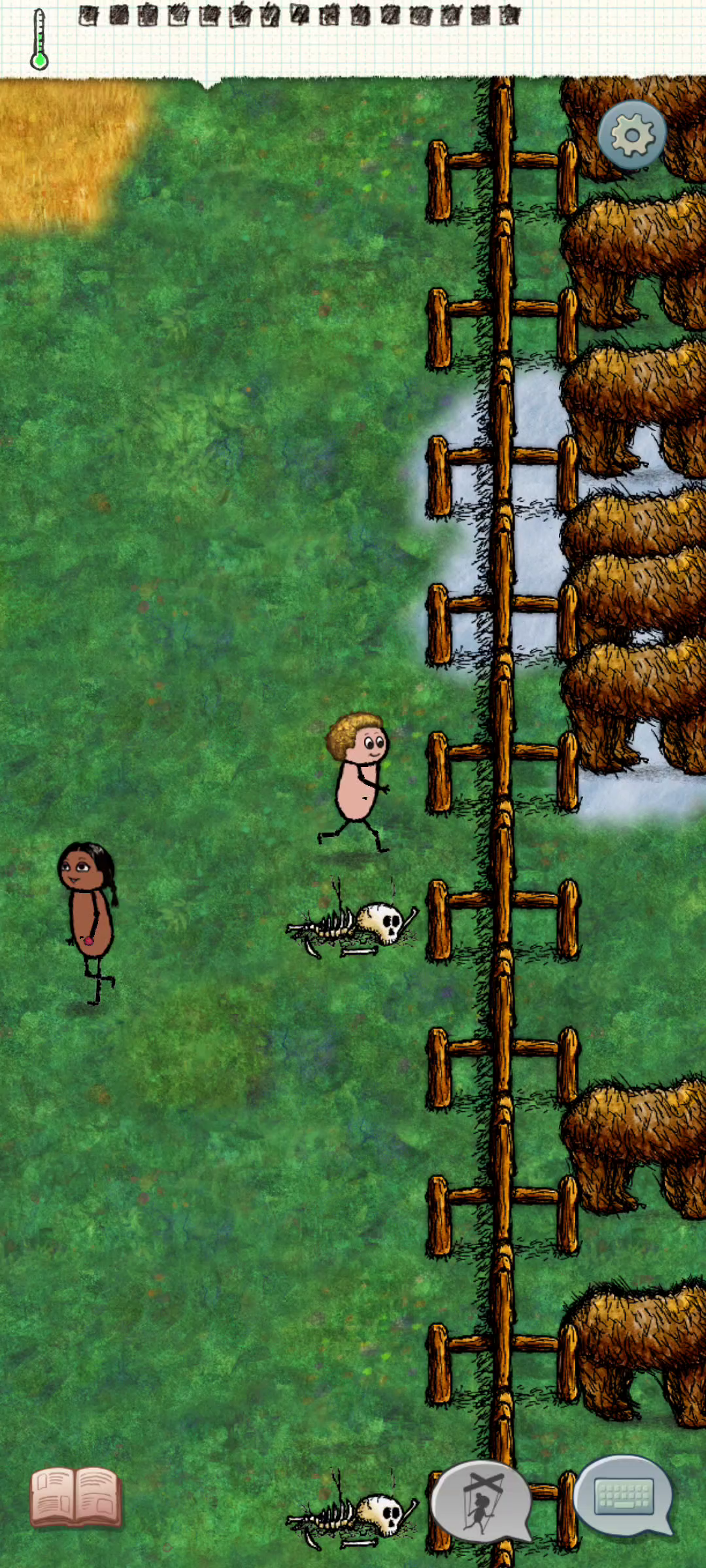Open the recipe book
This screenshot has height=1568, width=706.
tap(76, 1496)
